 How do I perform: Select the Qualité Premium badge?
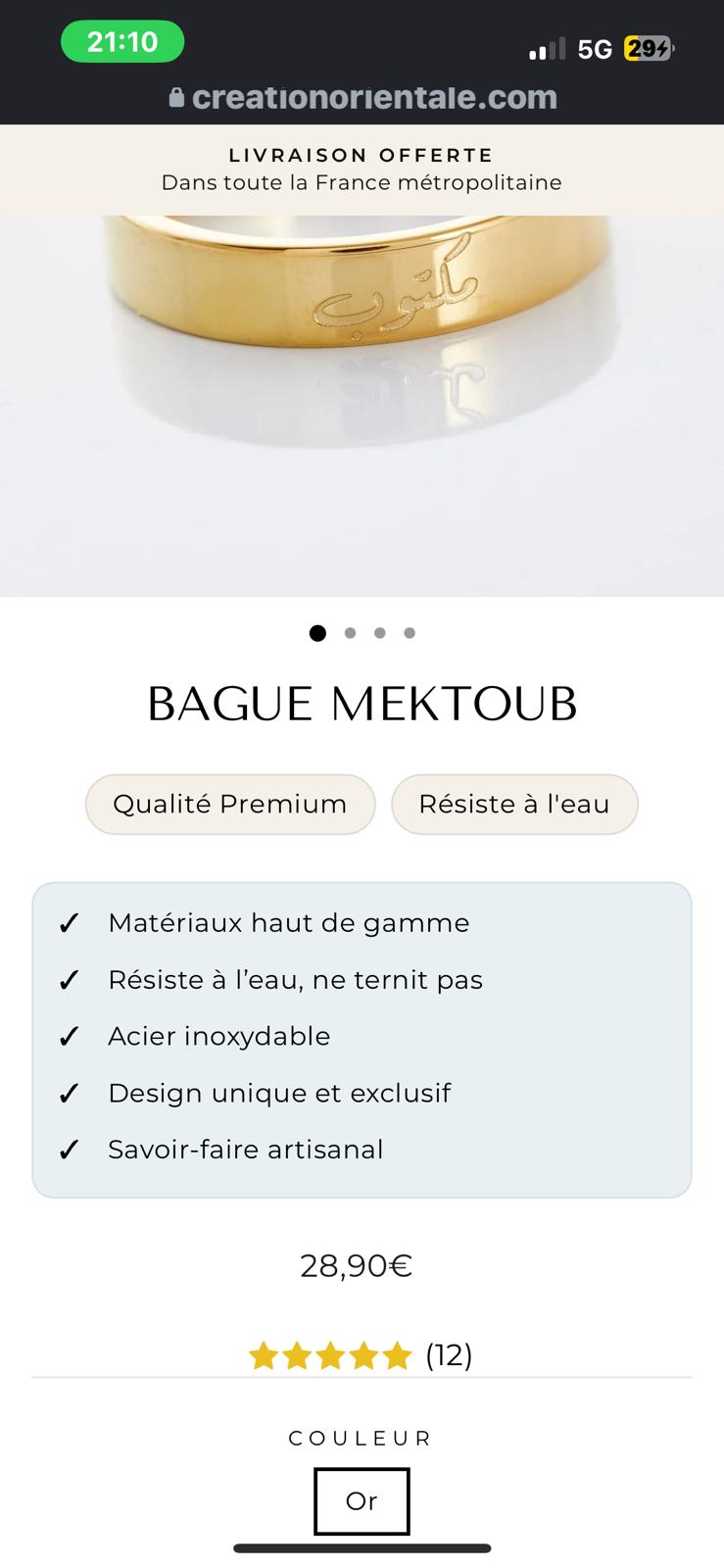point(229,804)
